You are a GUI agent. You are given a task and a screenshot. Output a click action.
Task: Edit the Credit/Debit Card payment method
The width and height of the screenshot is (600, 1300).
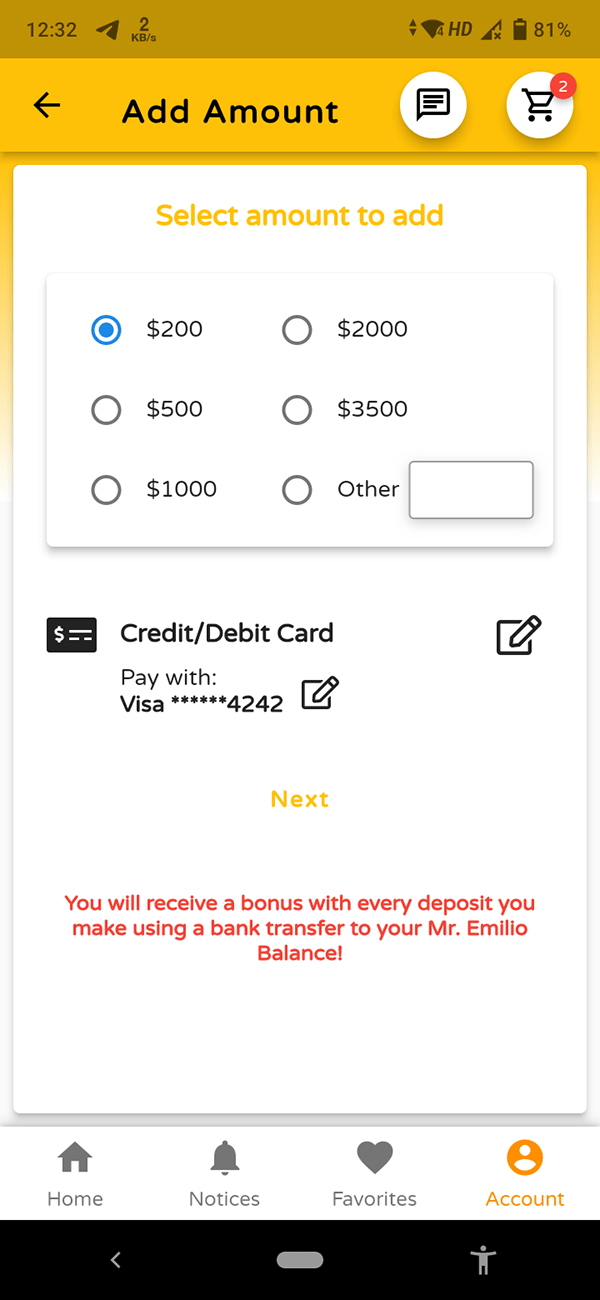pyautogui.click(x=519, y=635)
